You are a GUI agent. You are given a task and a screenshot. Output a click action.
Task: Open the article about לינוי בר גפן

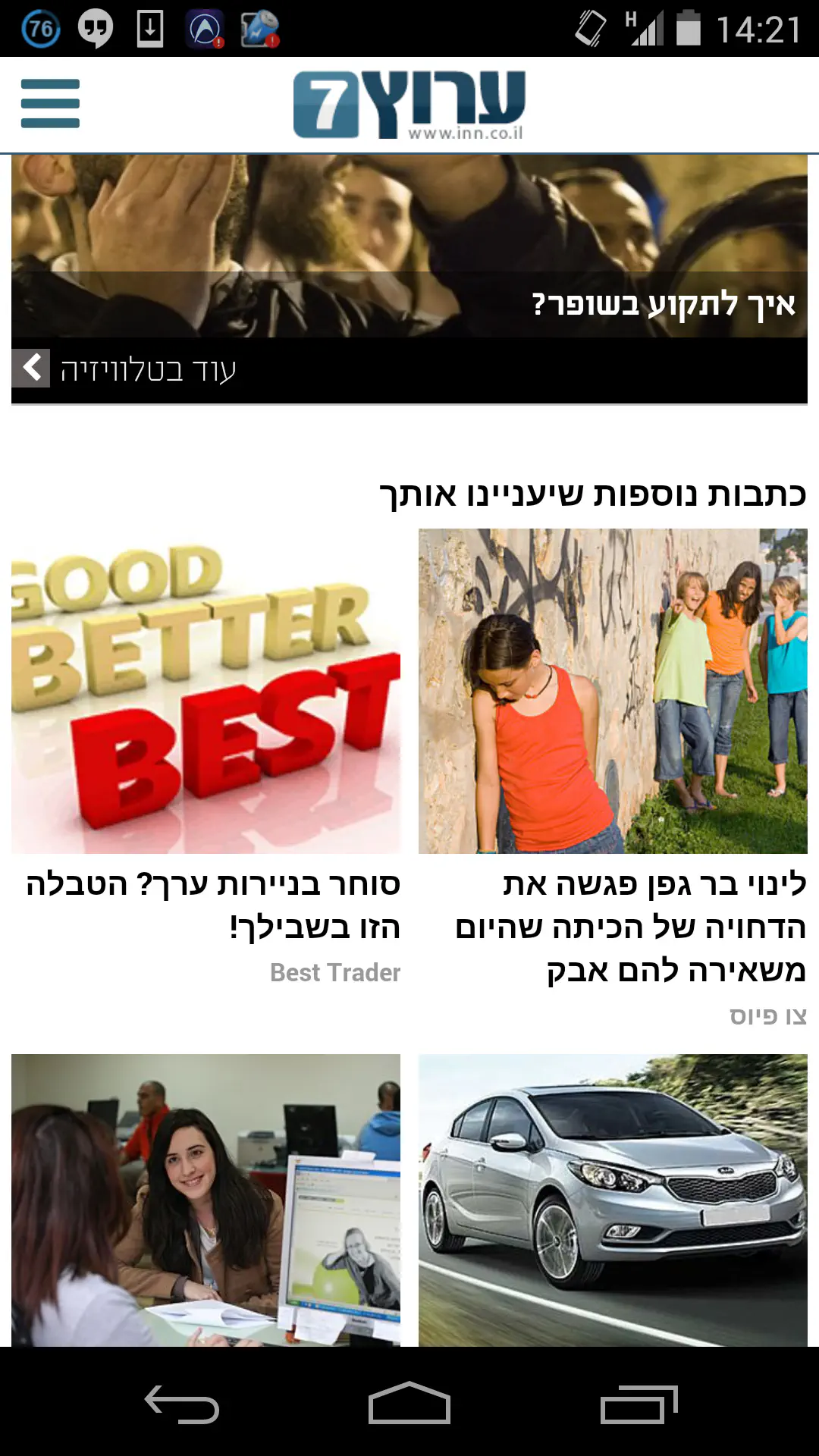[613, 758]
